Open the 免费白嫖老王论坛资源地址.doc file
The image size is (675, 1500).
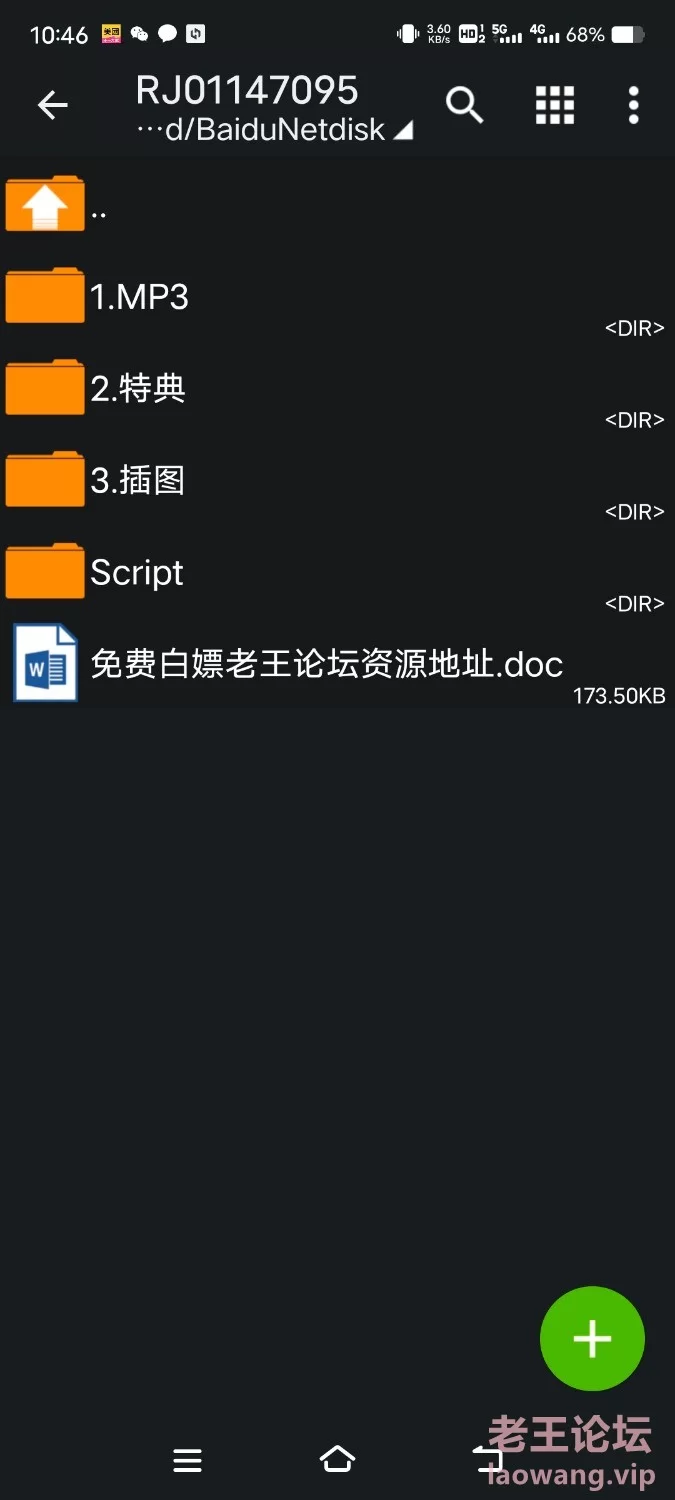(337, 664)
